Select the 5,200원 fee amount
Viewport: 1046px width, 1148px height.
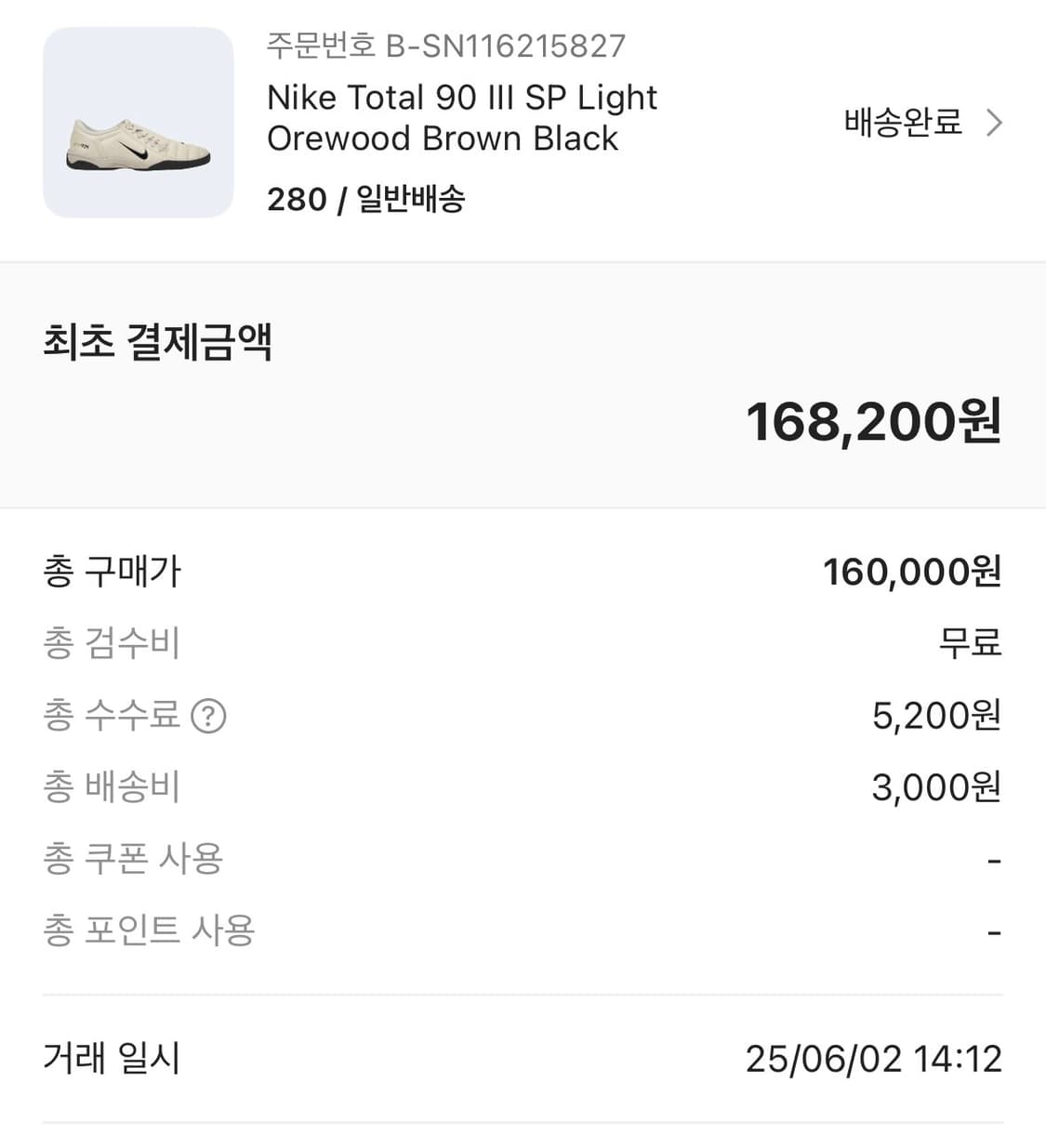pos(933,716)
